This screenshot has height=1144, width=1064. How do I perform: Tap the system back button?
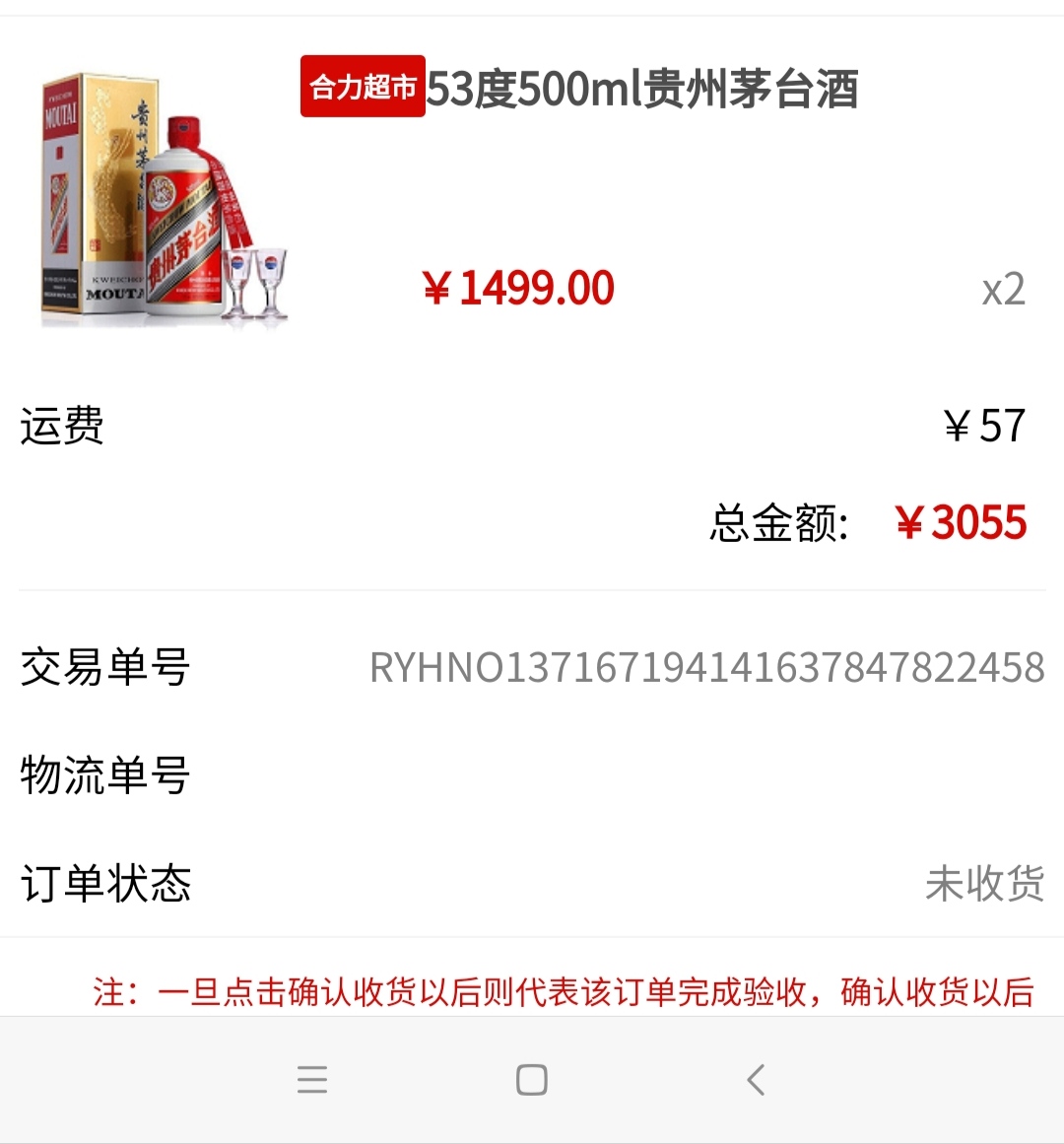tap(755, 1080)
